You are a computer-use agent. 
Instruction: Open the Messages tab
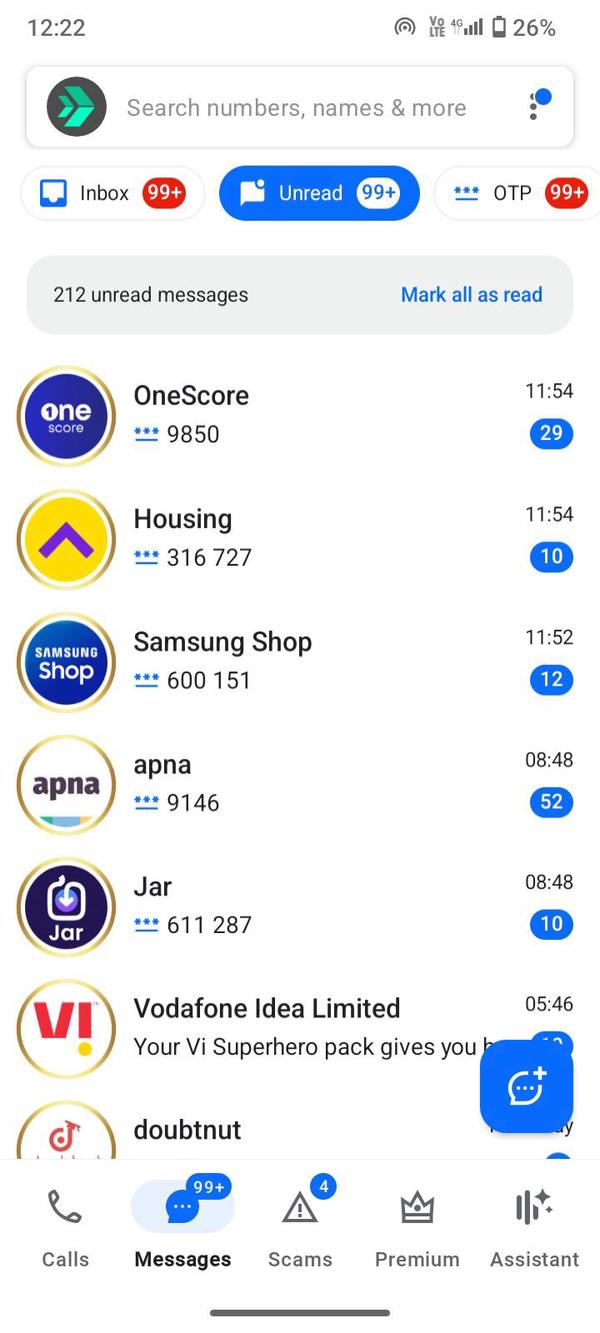pyautogui.click(x=183, y=1228)
